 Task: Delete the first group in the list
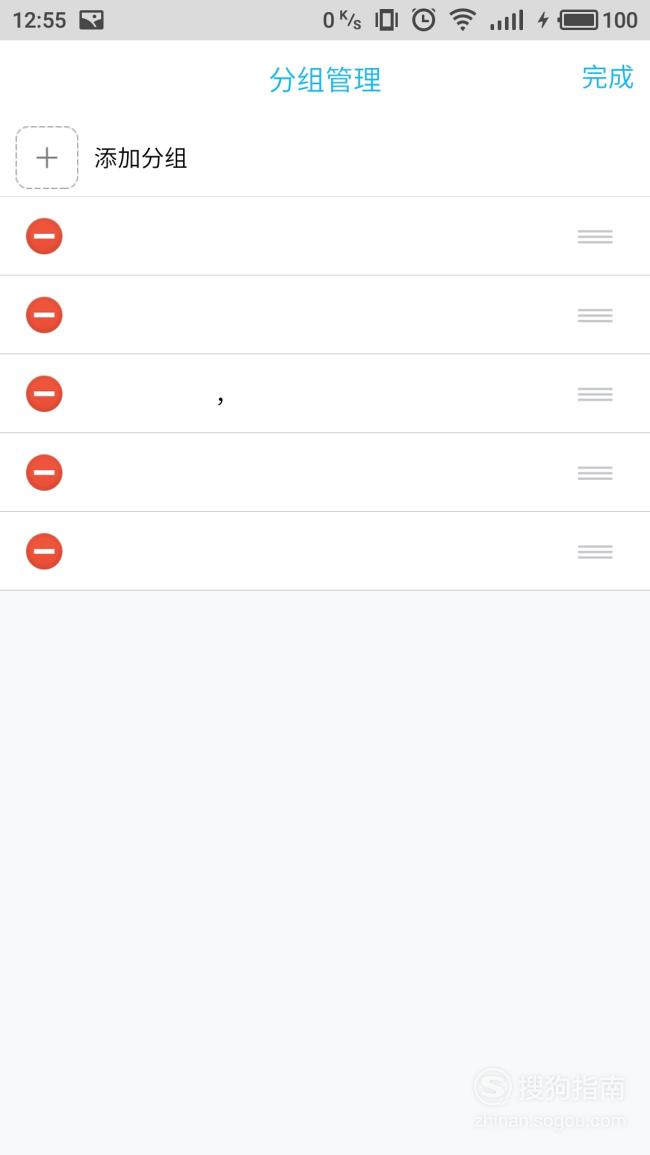pyautogui.click(x=44, y=236)
